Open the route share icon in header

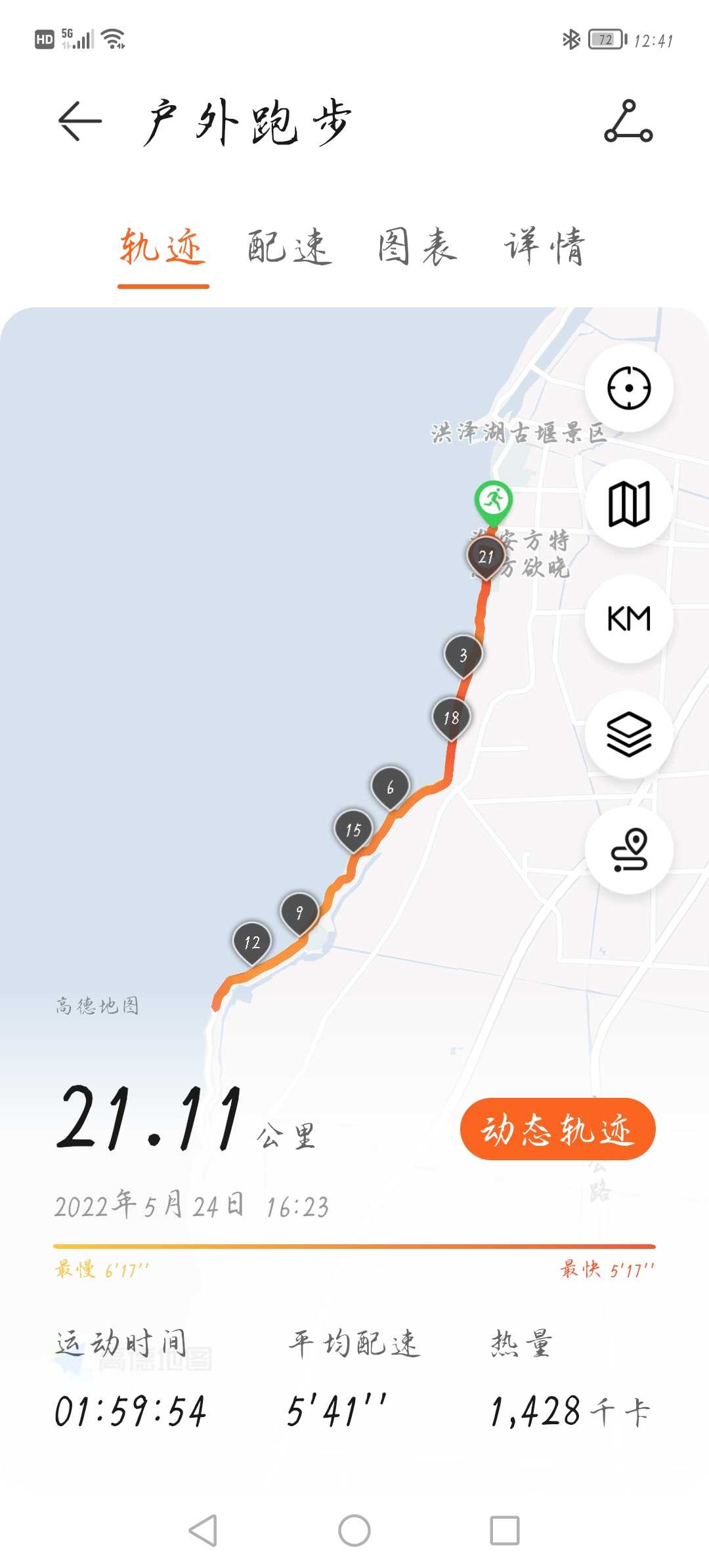[x=628, y=121]
